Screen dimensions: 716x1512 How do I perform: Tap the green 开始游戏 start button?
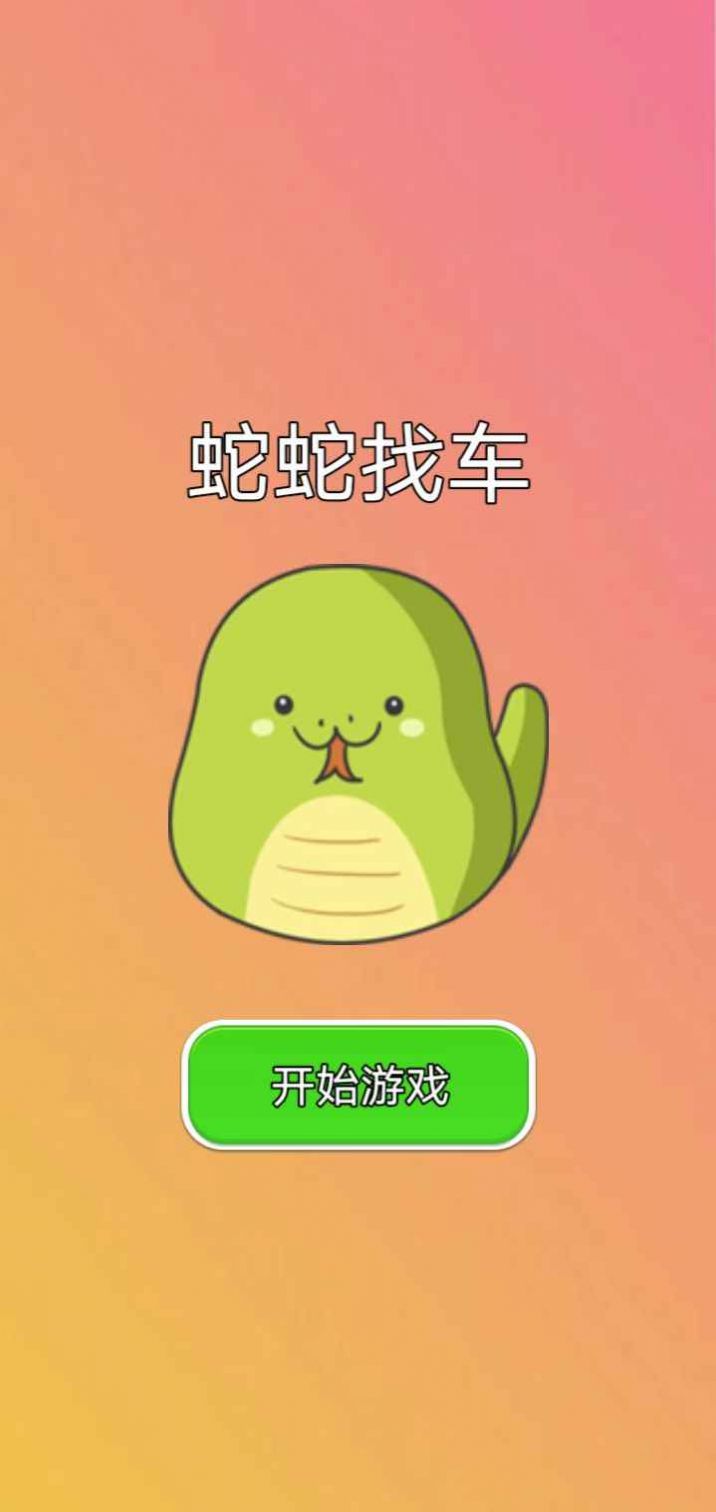(358, 1085)
